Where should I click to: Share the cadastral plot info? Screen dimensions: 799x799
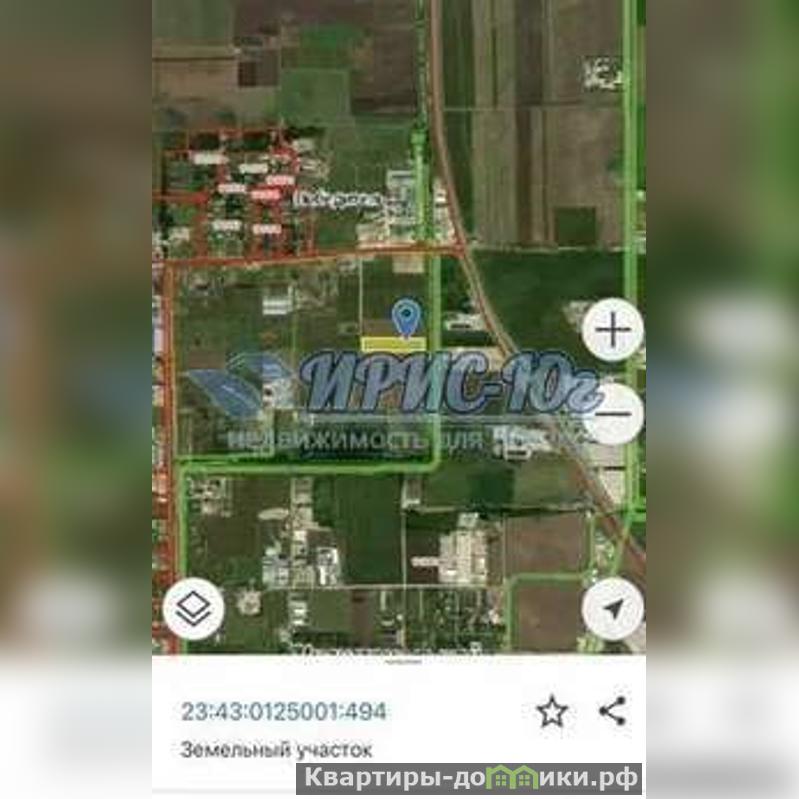[x=612, y=711]
